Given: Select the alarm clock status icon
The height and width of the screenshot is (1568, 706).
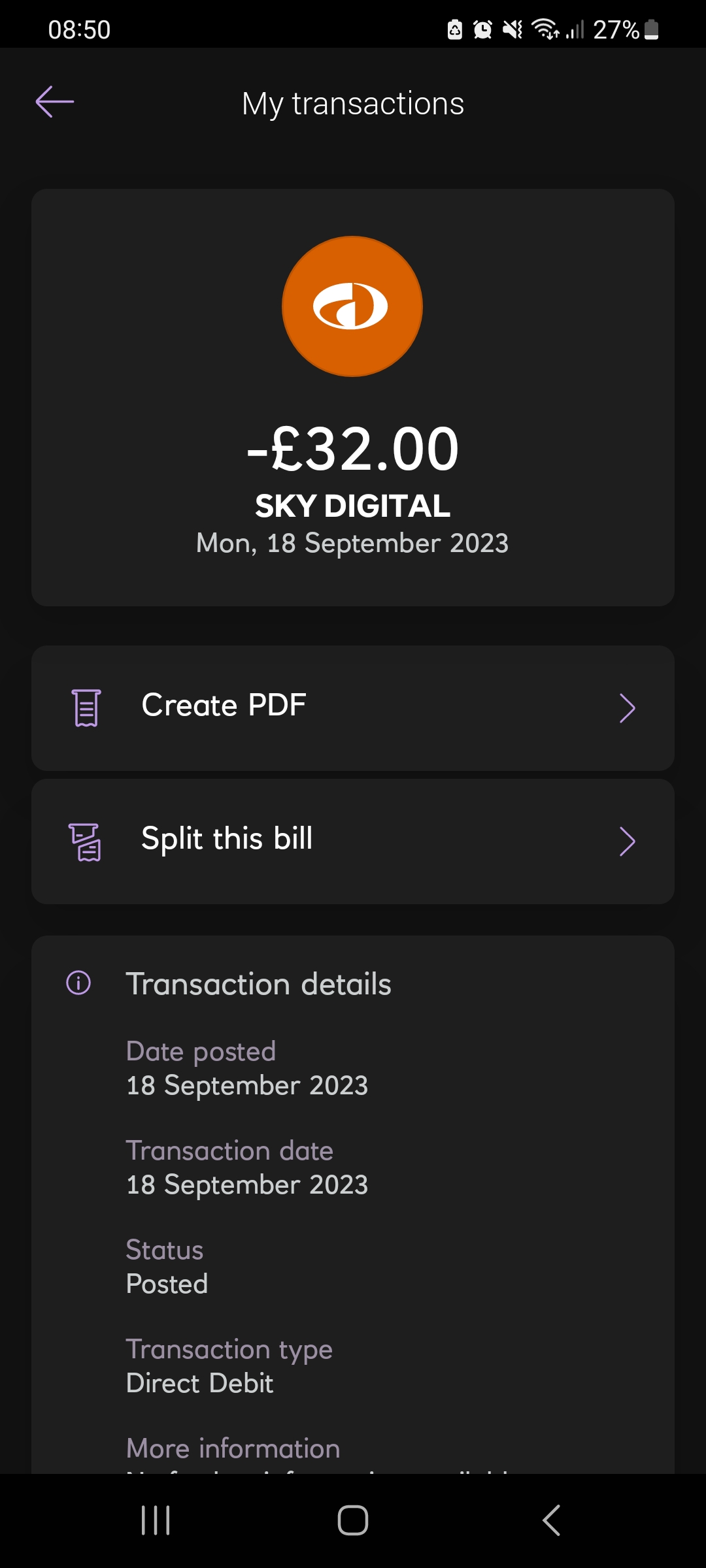Looking at the screenshot, I should (482, 29).
